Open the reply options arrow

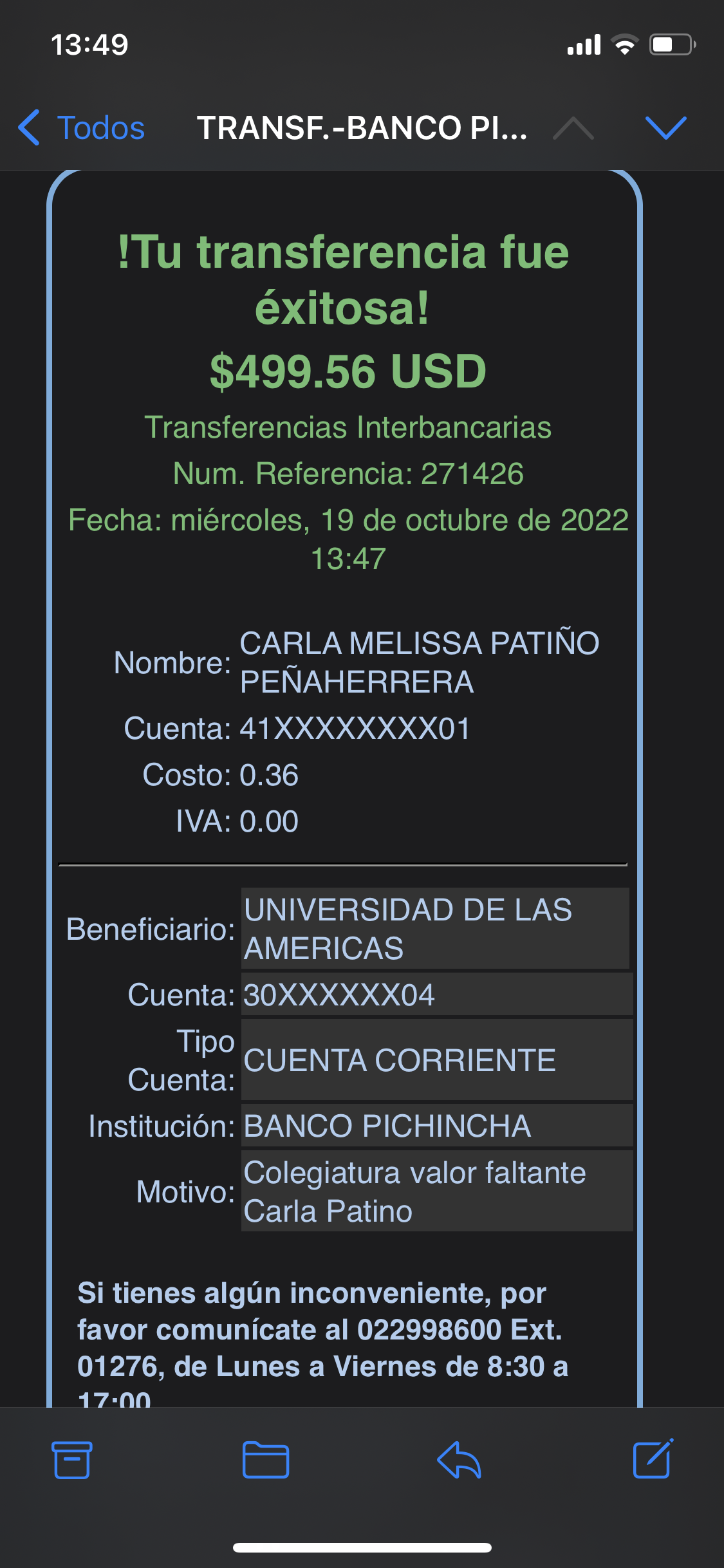point(459,1459)
